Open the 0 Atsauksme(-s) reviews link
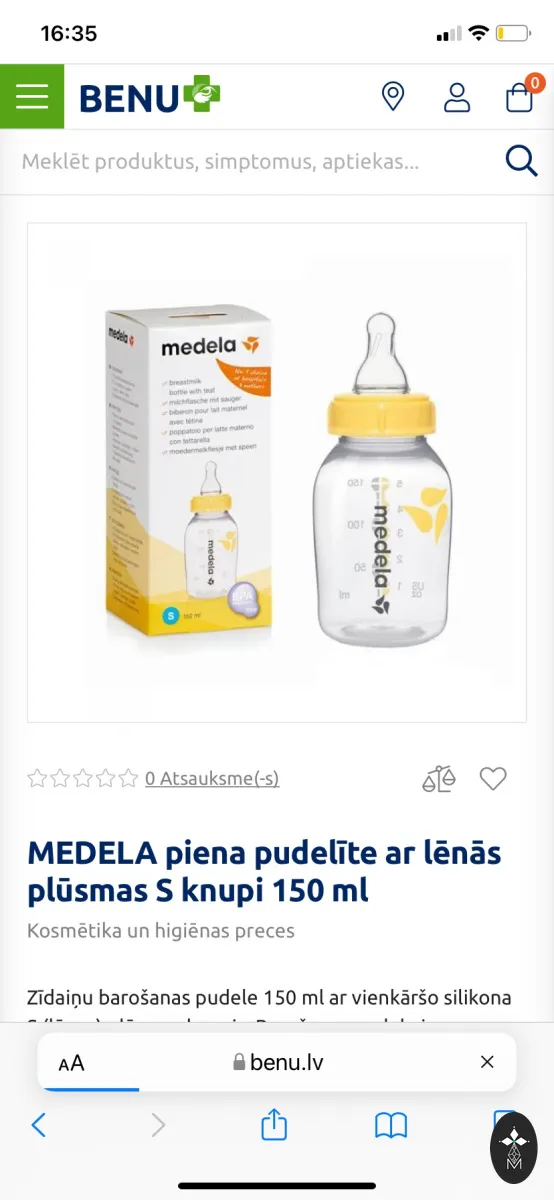The image size is (554, 1200). click(x=212, y=778)
